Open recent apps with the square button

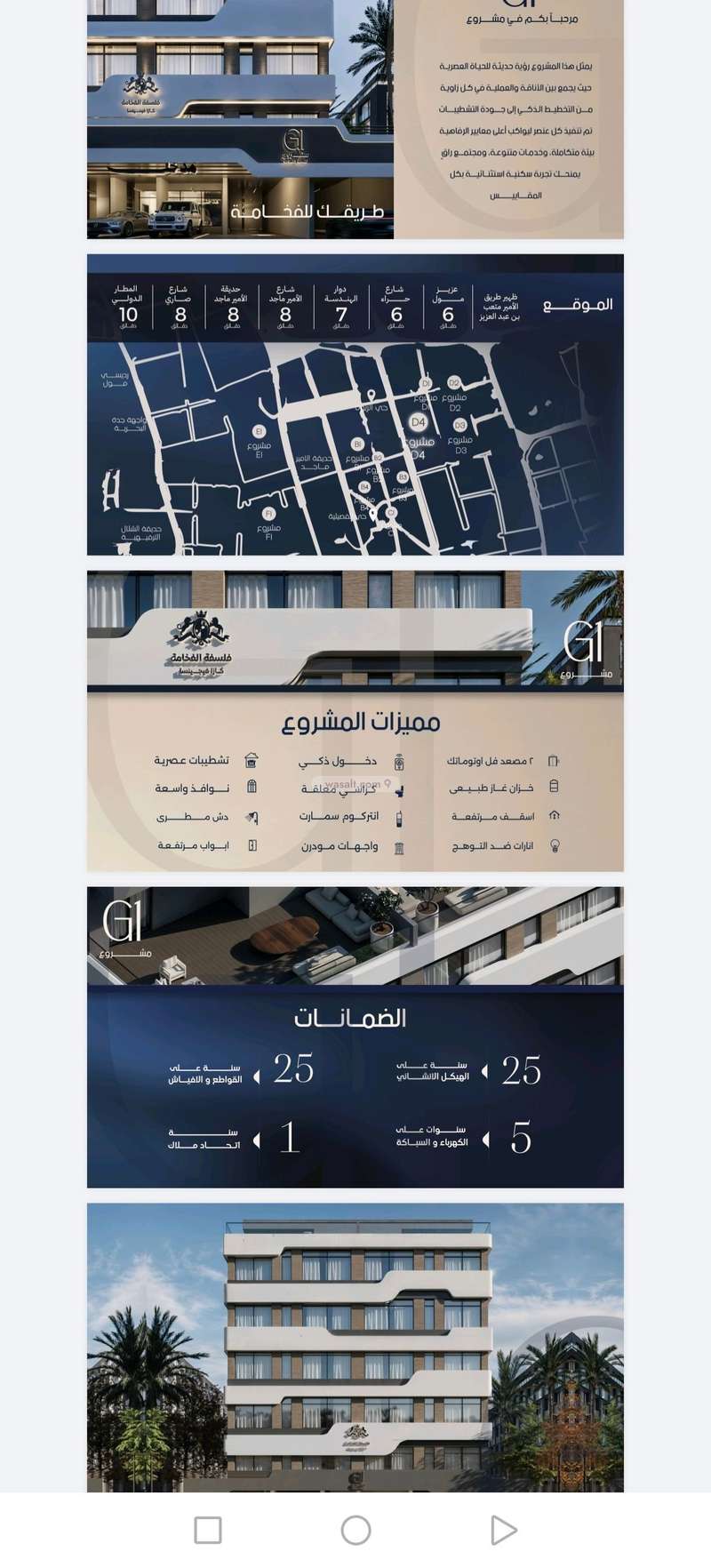click(x=208, y=1530)
